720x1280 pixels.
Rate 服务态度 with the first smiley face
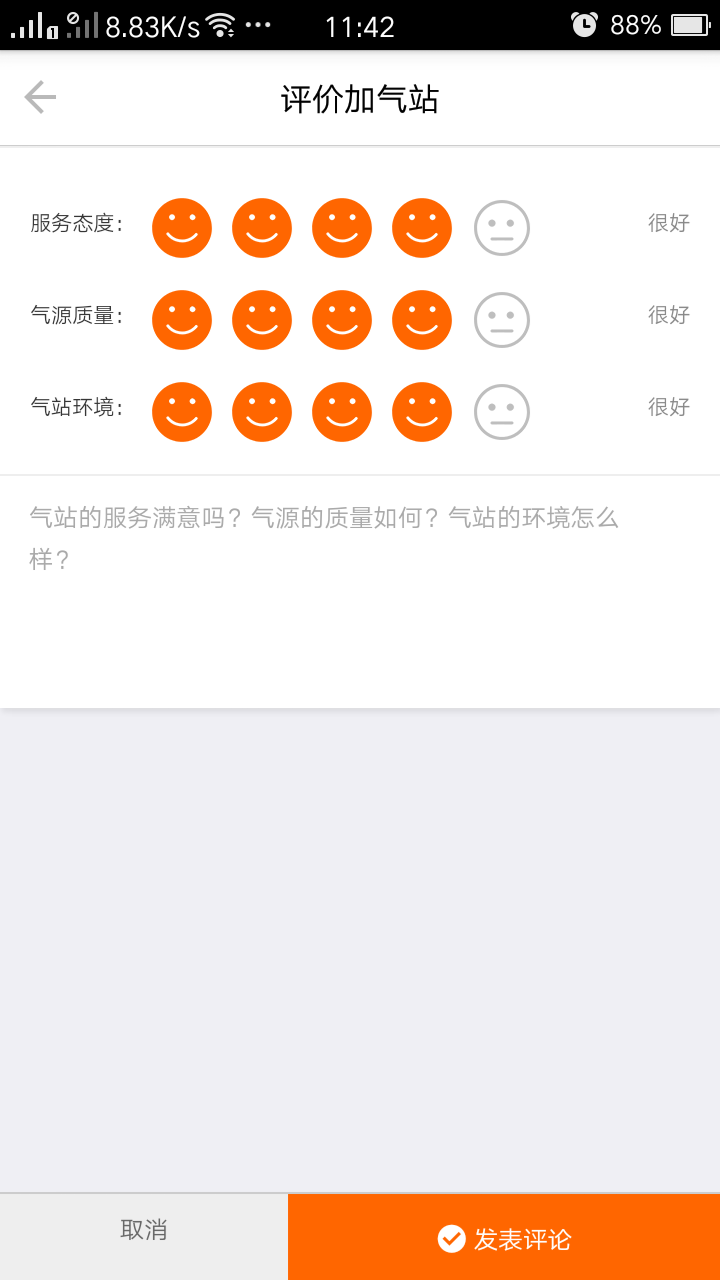(182, 228)
